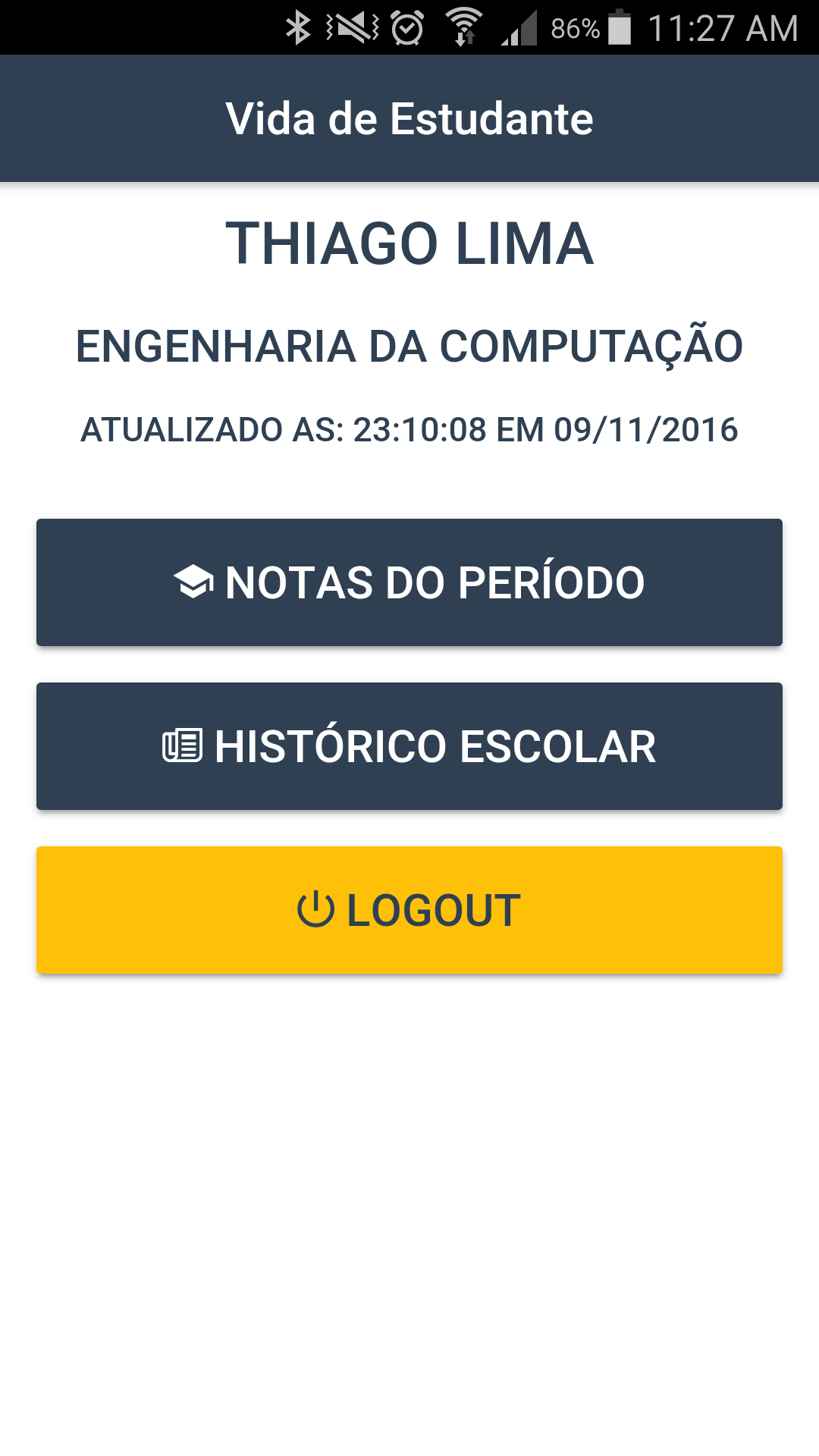Open Notas do Período
819x1456 pixels.
tap(409, 582)
